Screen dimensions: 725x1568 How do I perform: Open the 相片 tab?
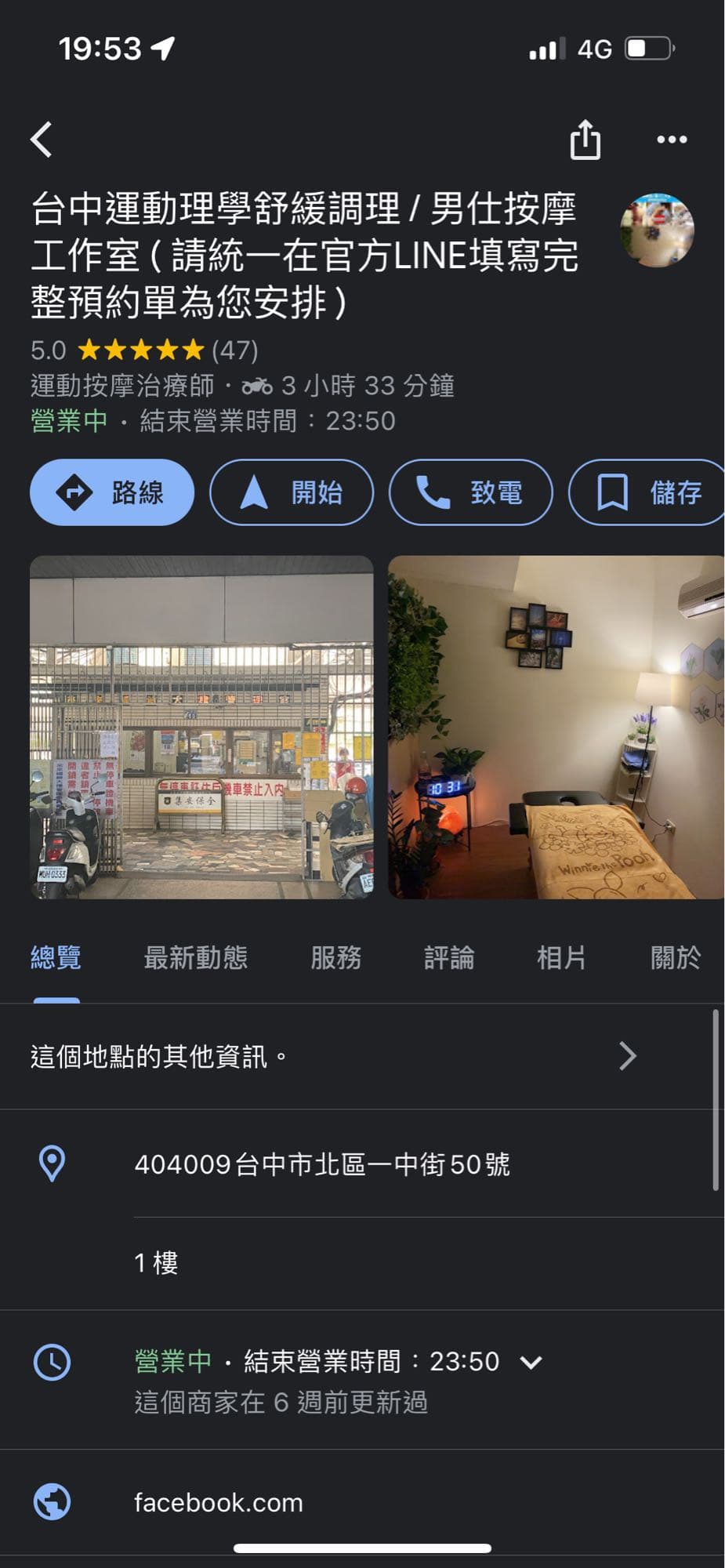561,958
